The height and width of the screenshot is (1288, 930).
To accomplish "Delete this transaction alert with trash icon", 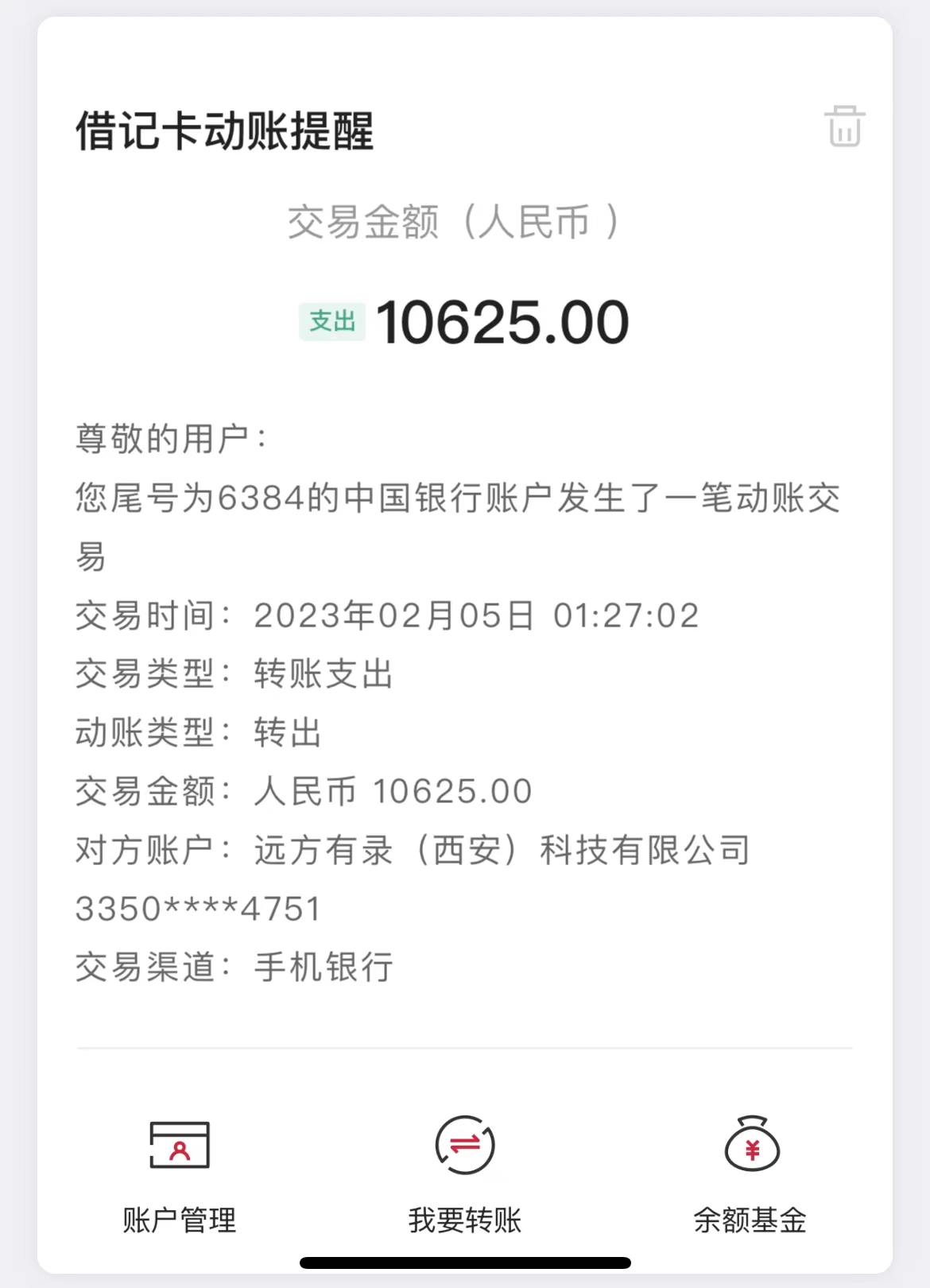I will (x=843, y=126).
